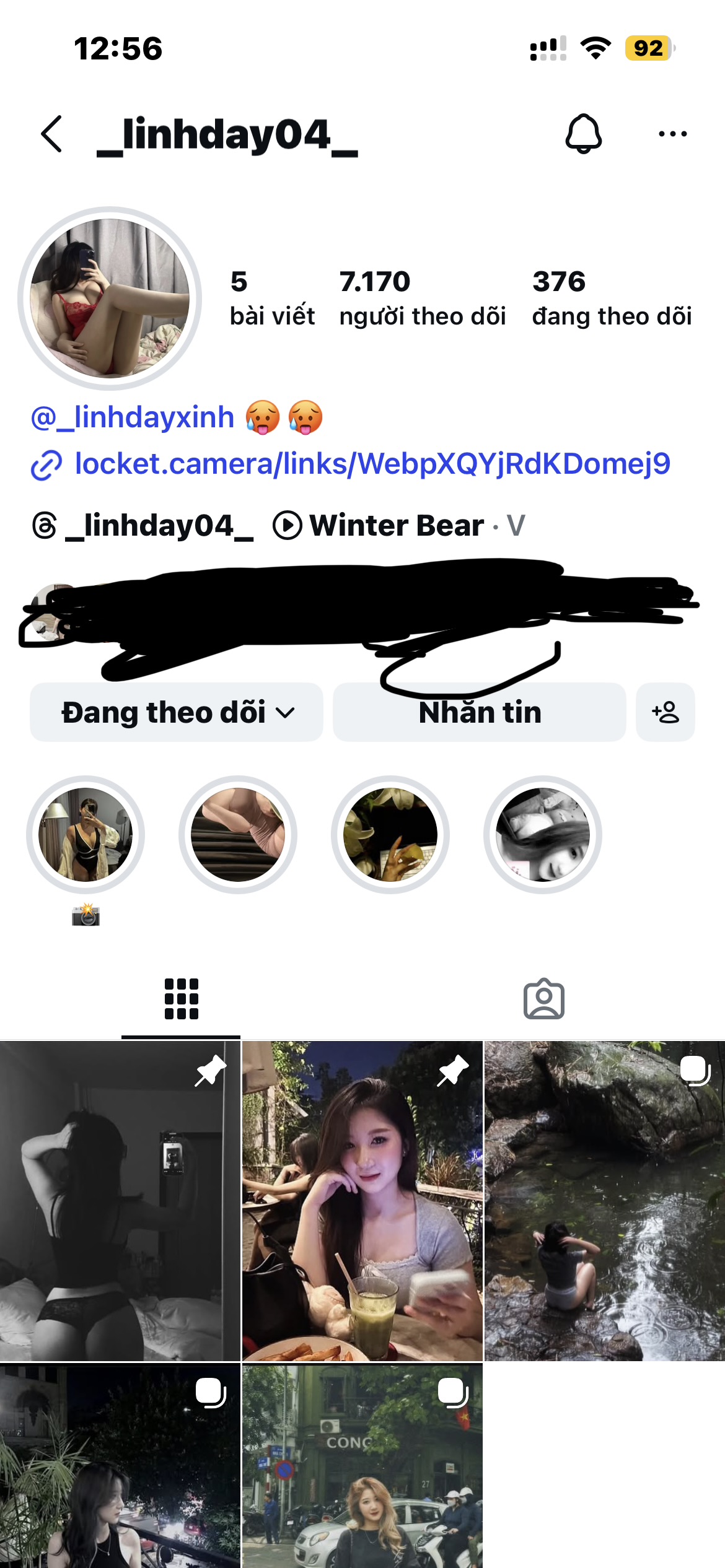The width and height of the screenshot is (725, 1568).
Task: Open the @_linhdayxinh mention link
Action: 133,417
